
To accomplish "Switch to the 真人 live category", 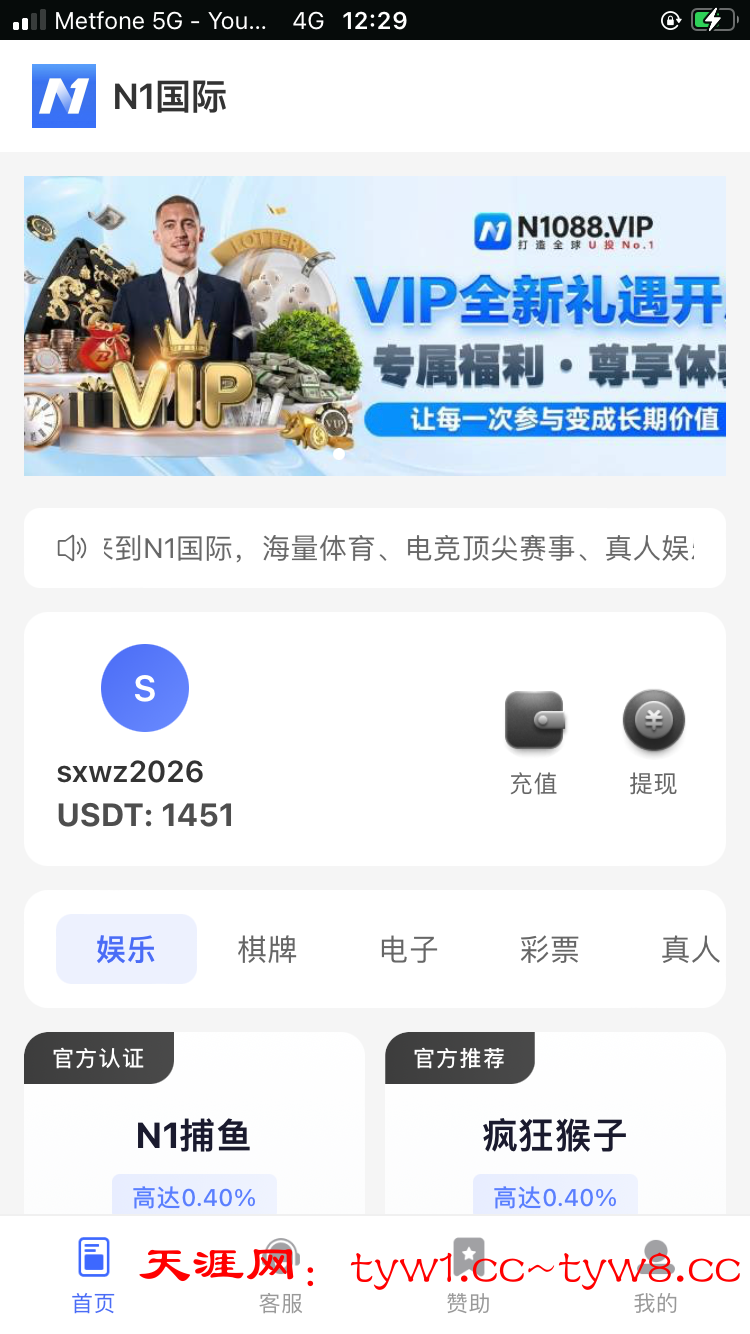I will [690, 949].
